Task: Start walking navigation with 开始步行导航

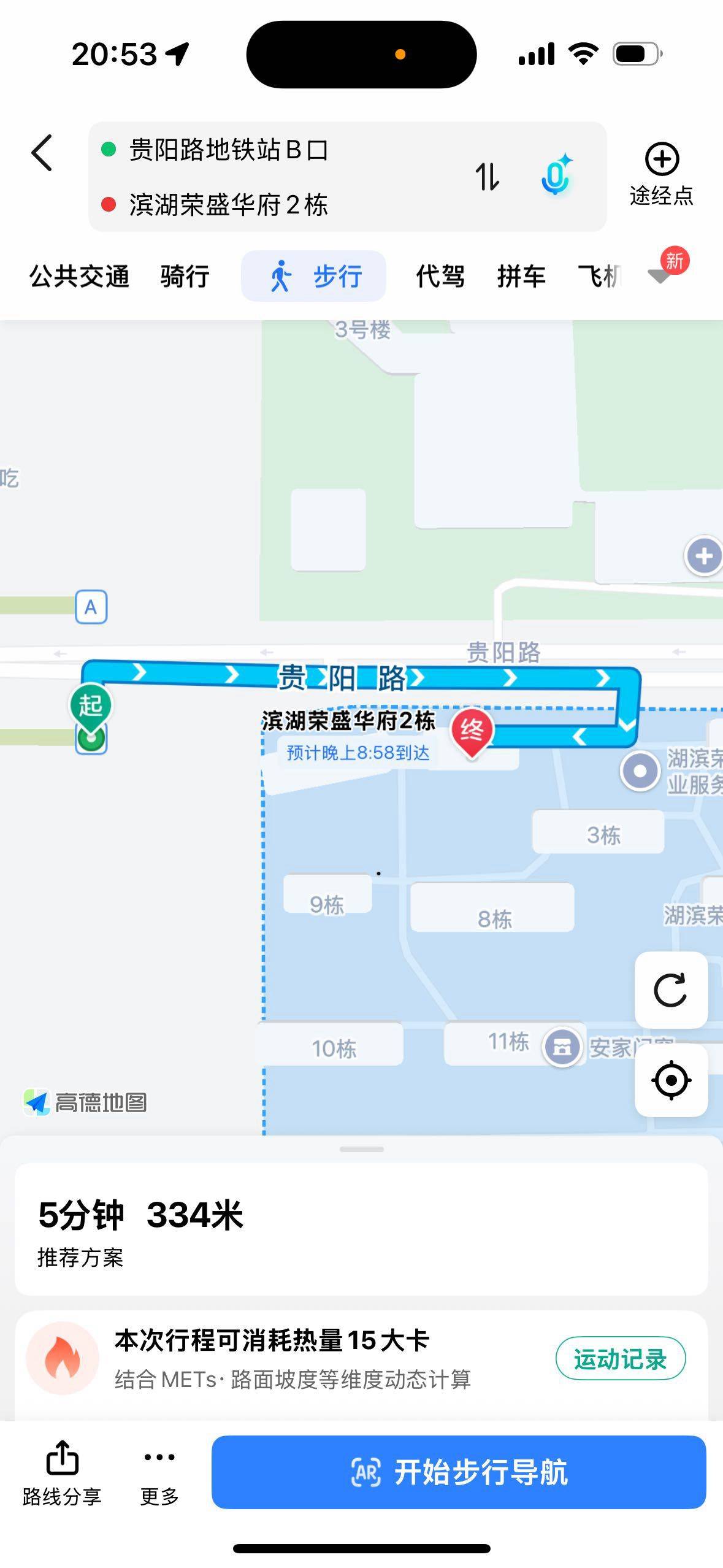Action: [x=459, y=1472]
